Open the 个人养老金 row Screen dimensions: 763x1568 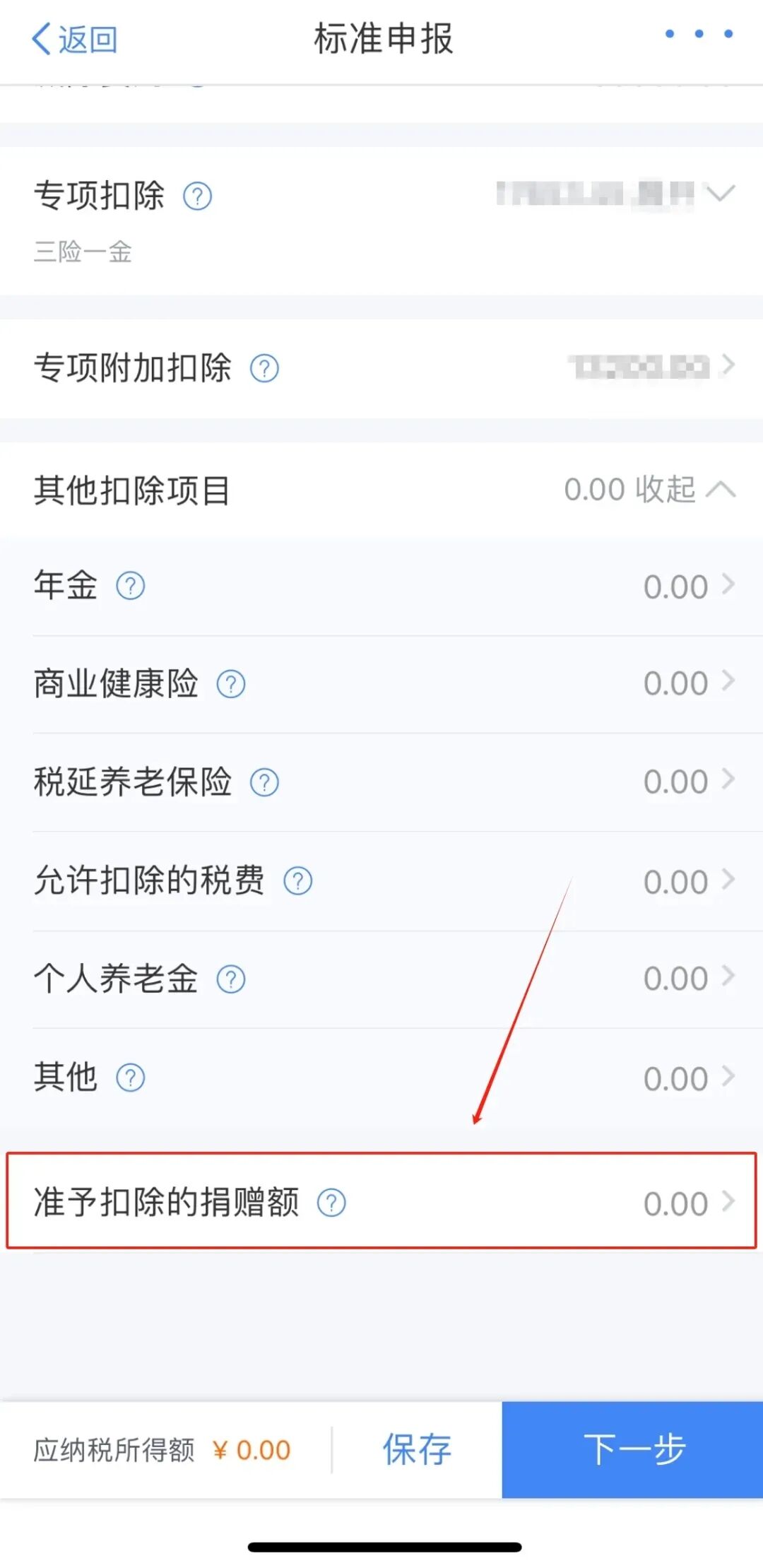pos(381,979)
